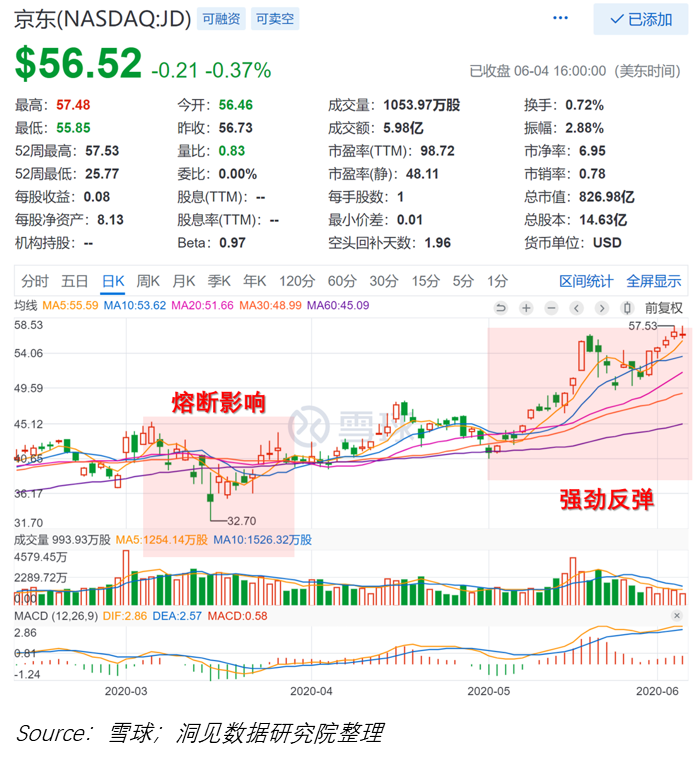Select the 月K monthly candlestick tab
Viewport: 698px width, 760px height.
click(183, 281)
